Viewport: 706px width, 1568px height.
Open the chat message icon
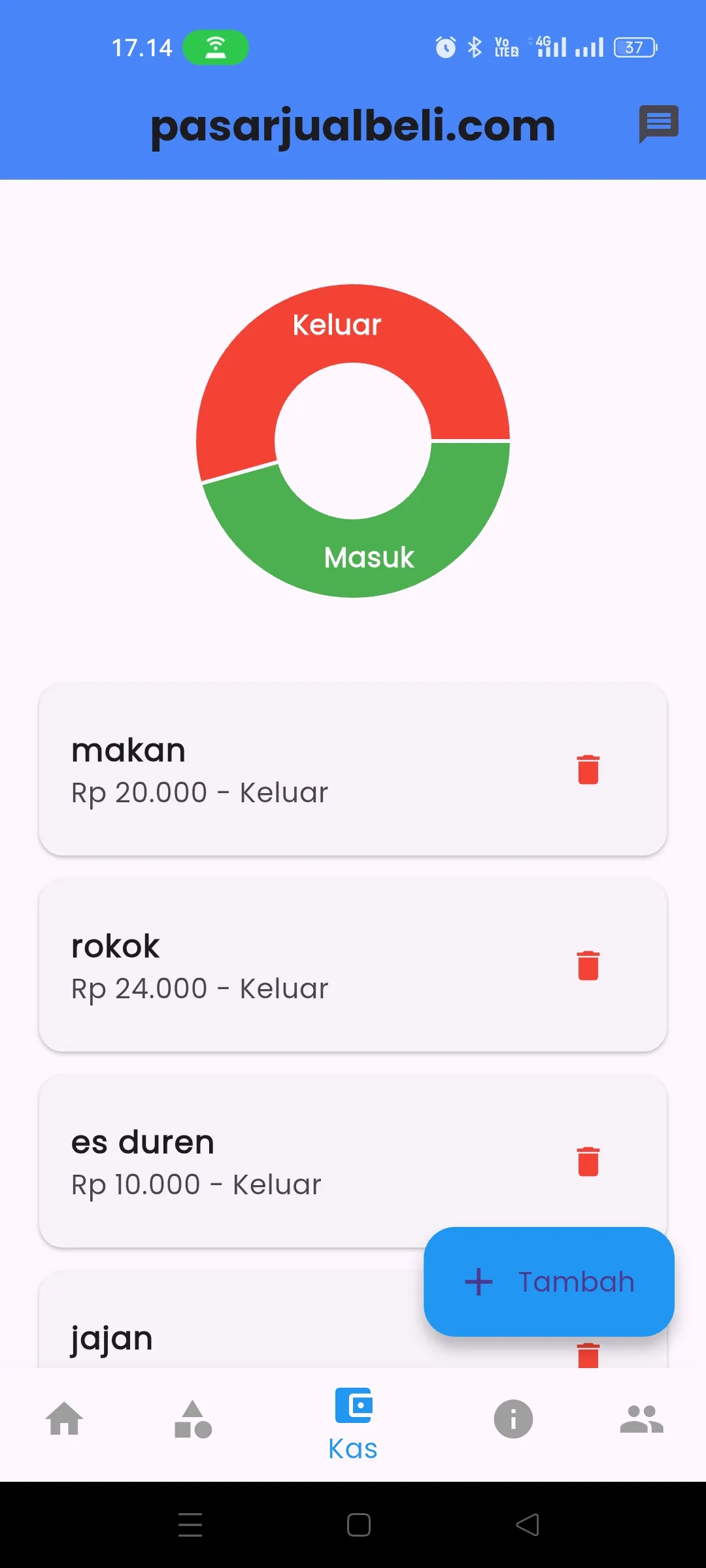click(658, 123)
